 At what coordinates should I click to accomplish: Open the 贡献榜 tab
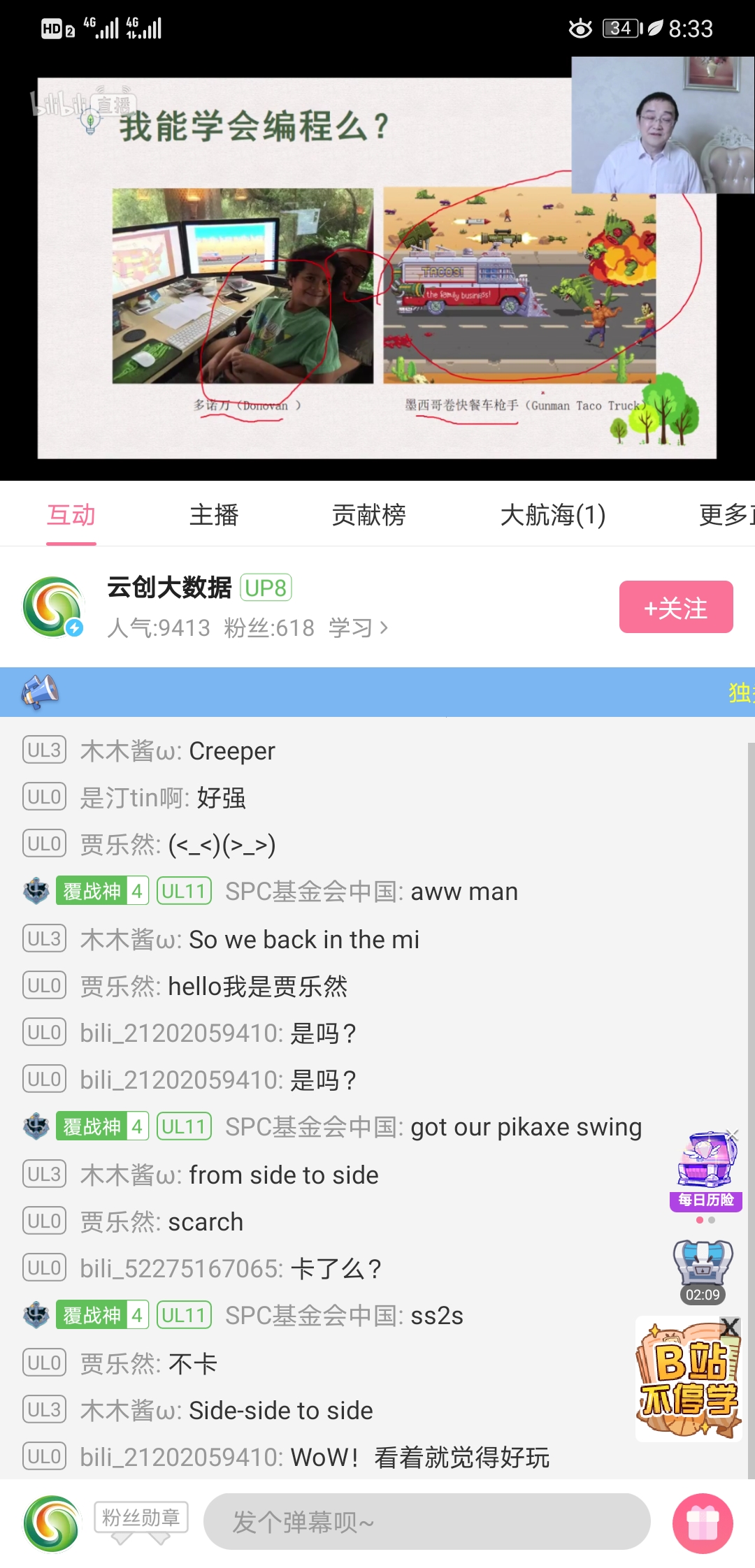tap(368, 515)
